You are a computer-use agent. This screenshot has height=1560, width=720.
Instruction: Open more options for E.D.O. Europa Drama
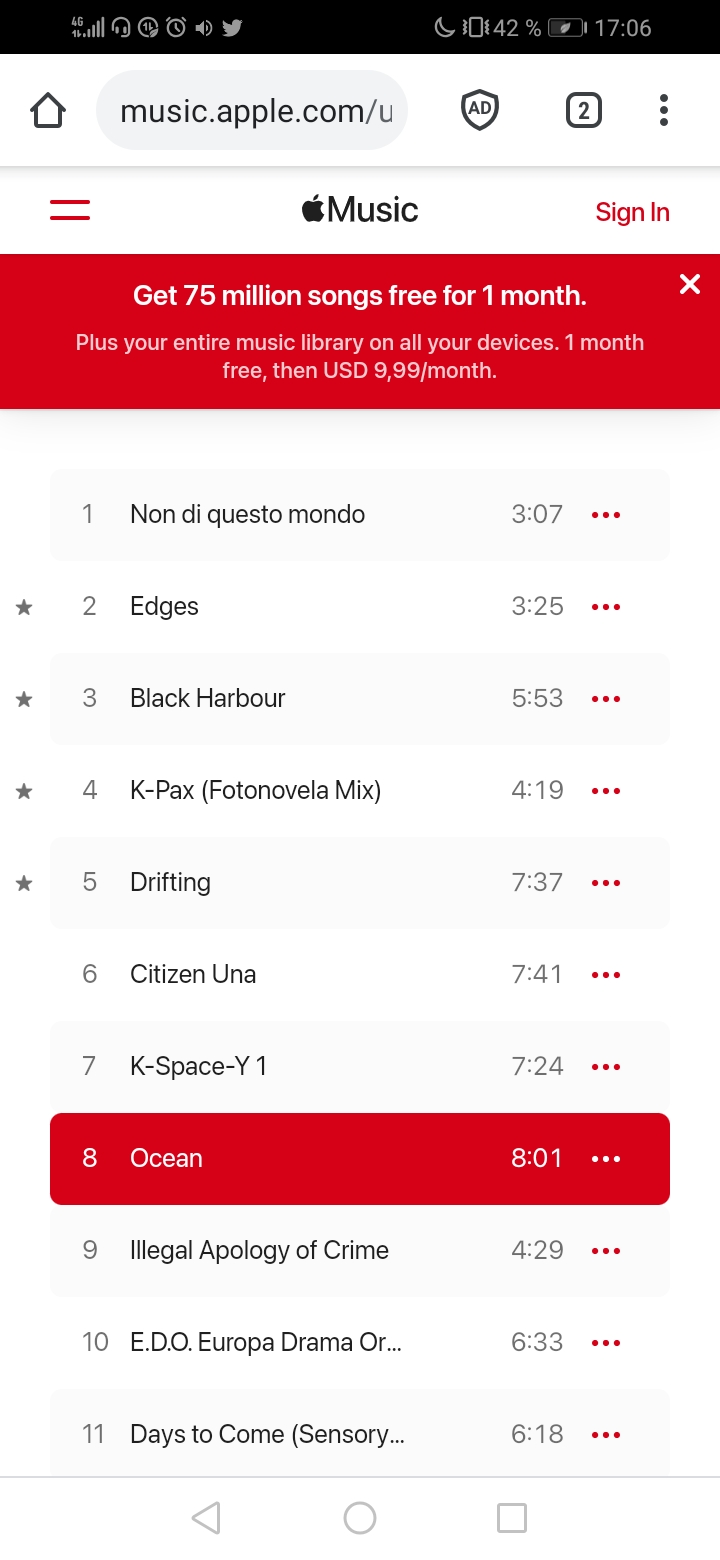[606, 1343]
